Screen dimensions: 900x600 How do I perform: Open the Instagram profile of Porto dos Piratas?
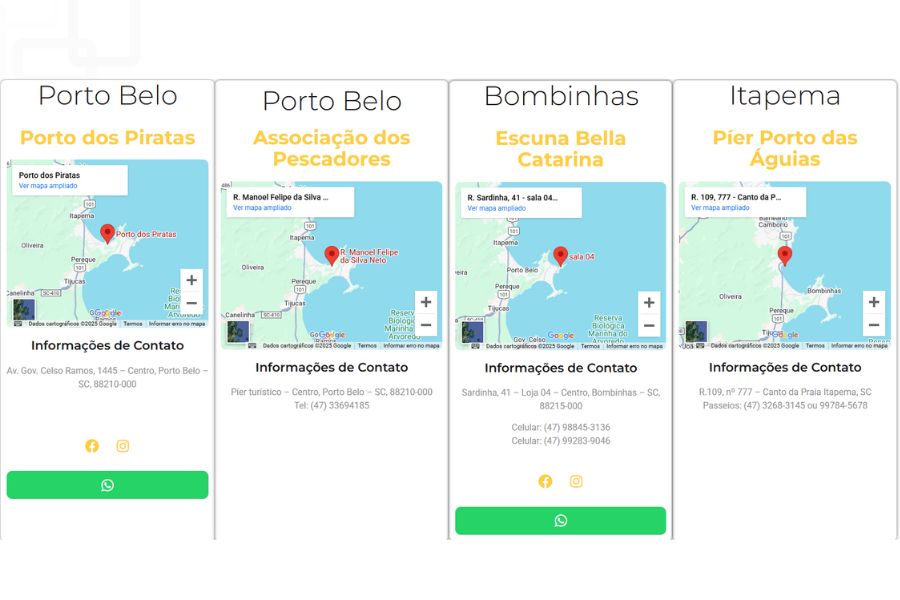click(x=123, y=446)
